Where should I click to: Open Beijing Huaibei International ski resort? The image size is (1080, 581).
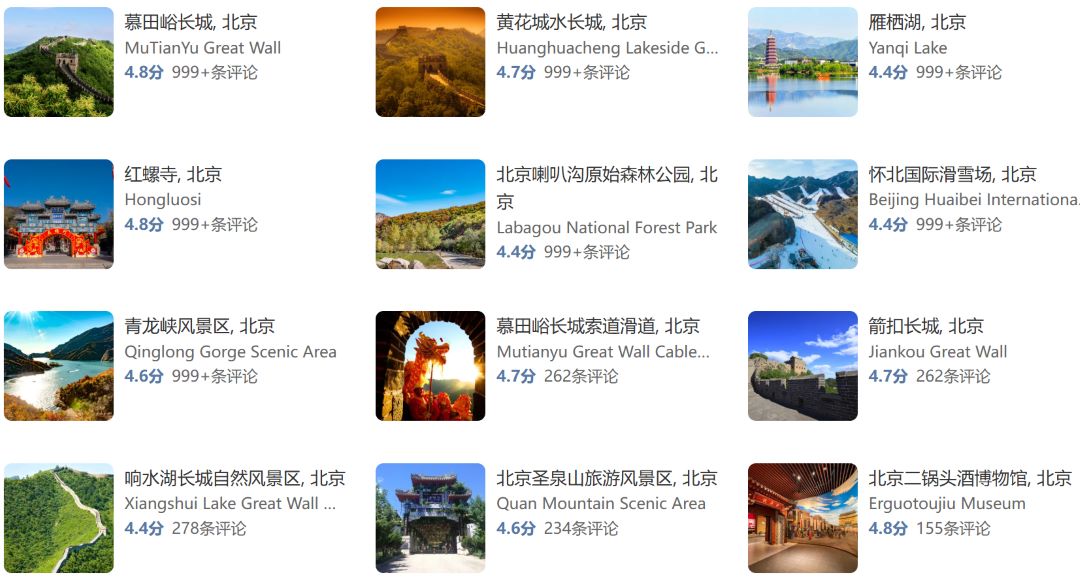click(x=951, y=175)
